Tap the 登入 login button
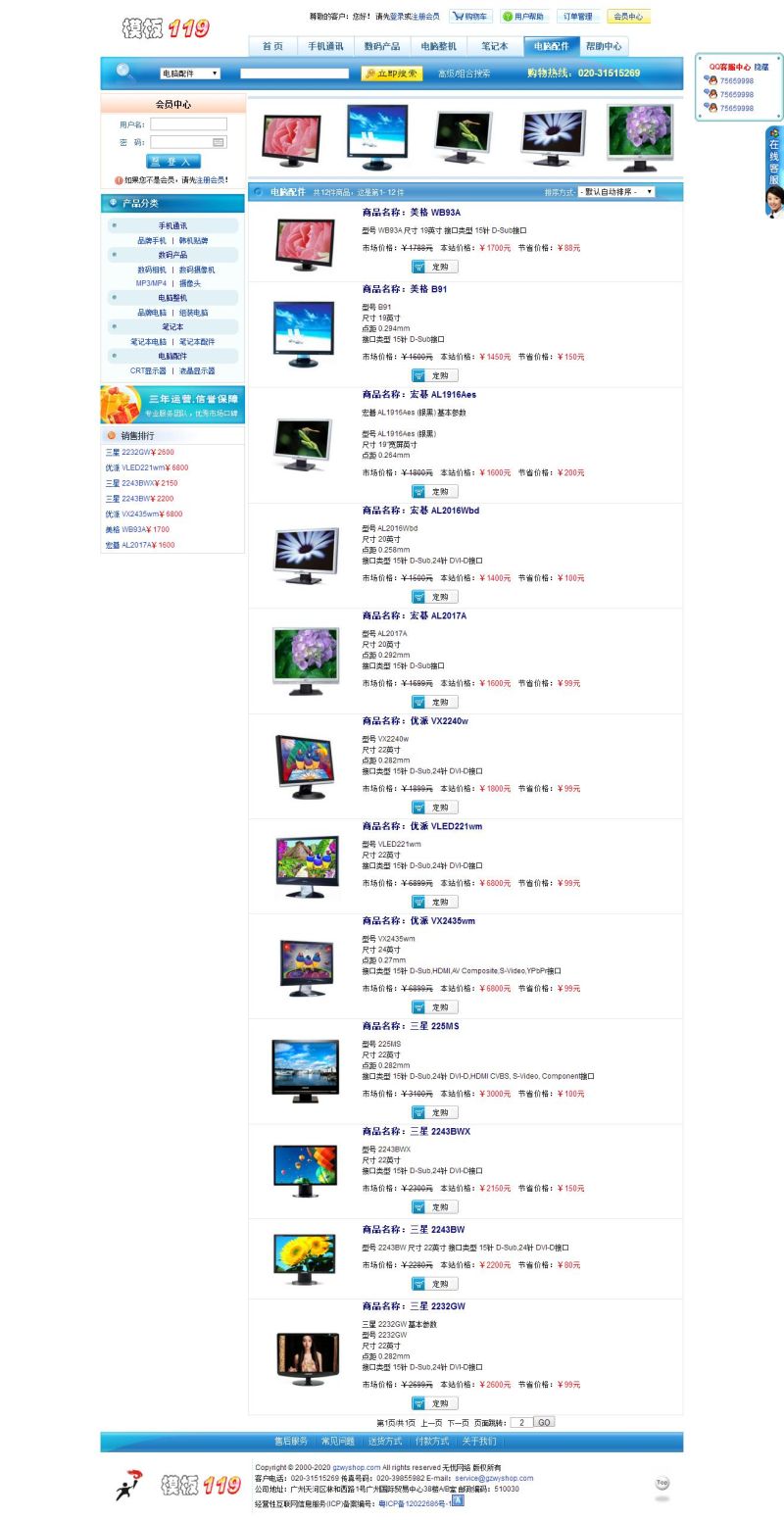This screenshot has height=1520, width=784. pyautogui.click(x=173, y=161)
